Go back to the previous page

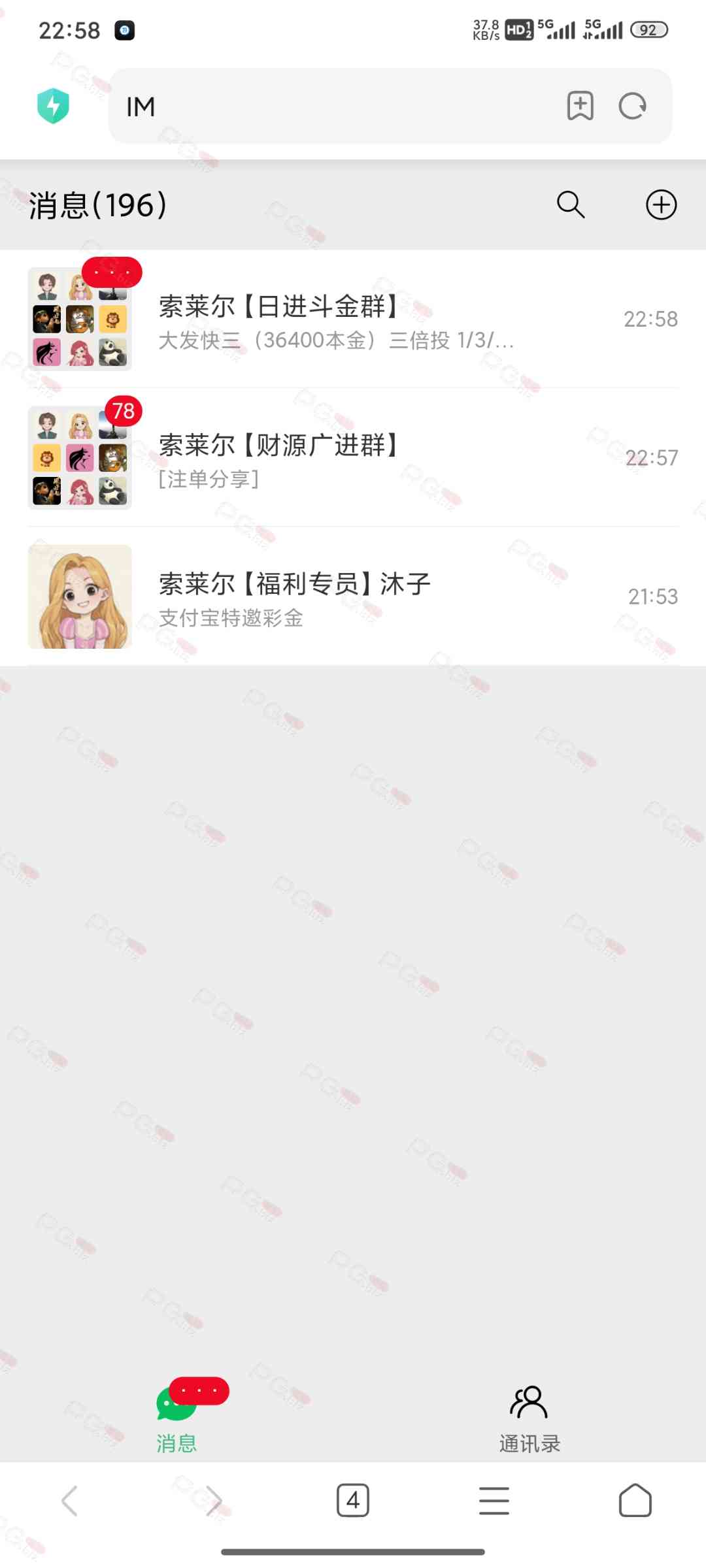click(x=70, y=1500)
